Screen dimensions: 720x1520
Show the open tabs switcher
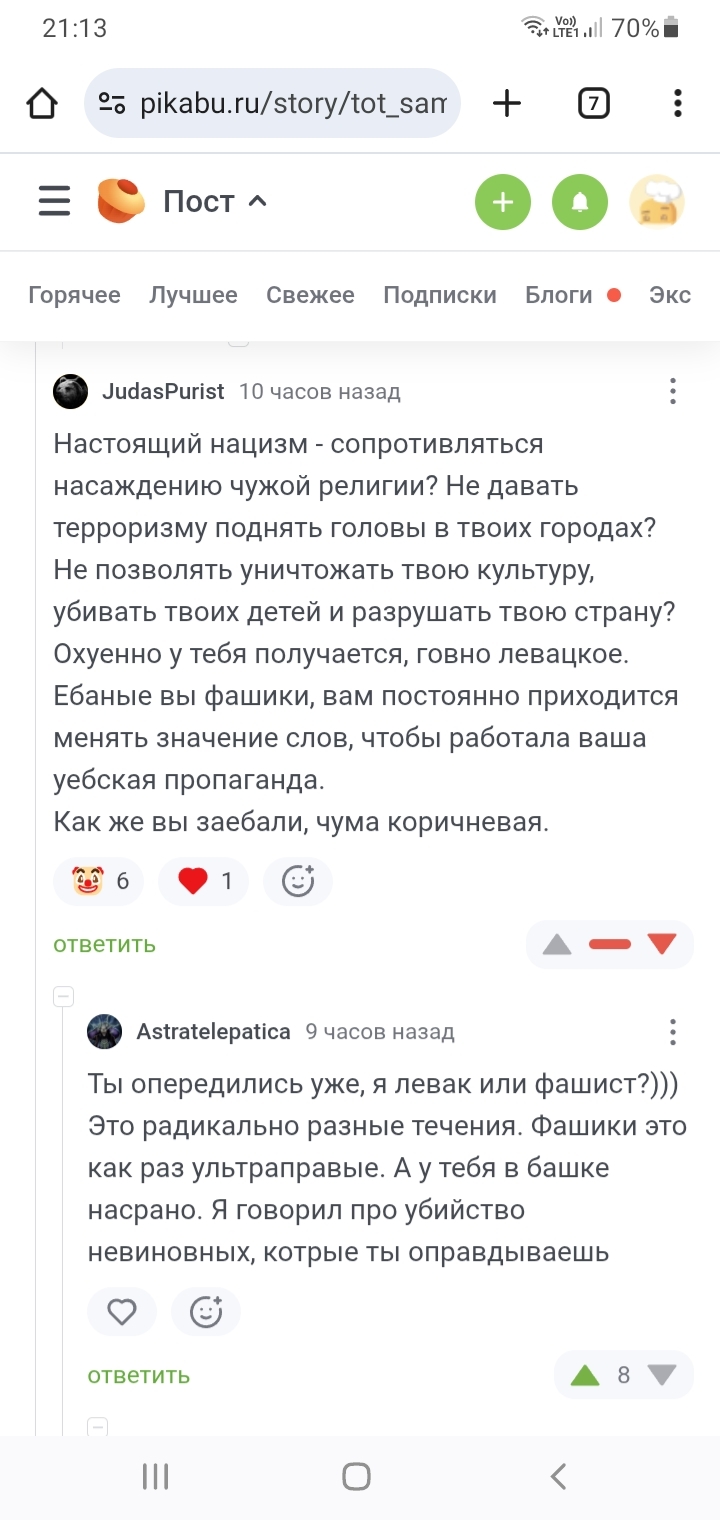point(593,103)
